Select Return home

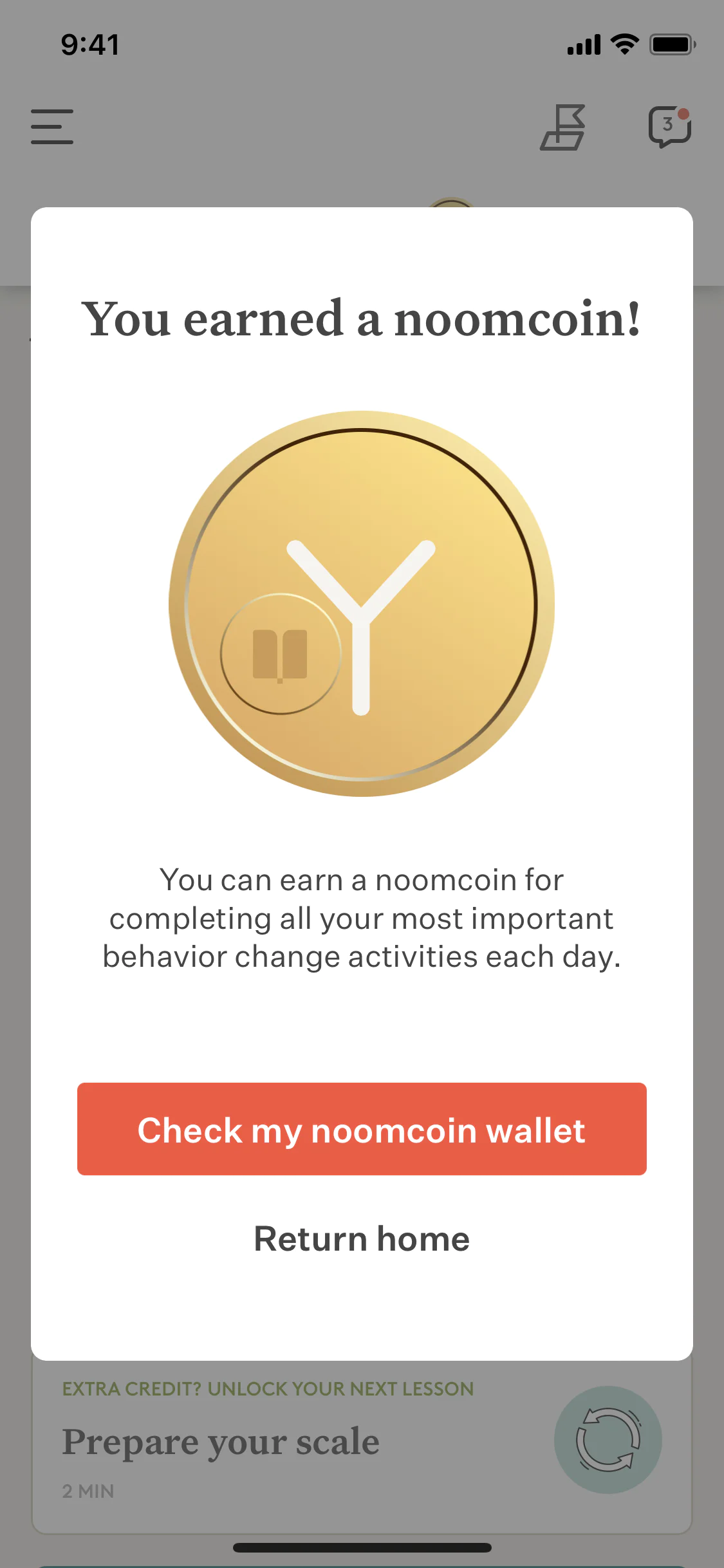[362, 1238]
